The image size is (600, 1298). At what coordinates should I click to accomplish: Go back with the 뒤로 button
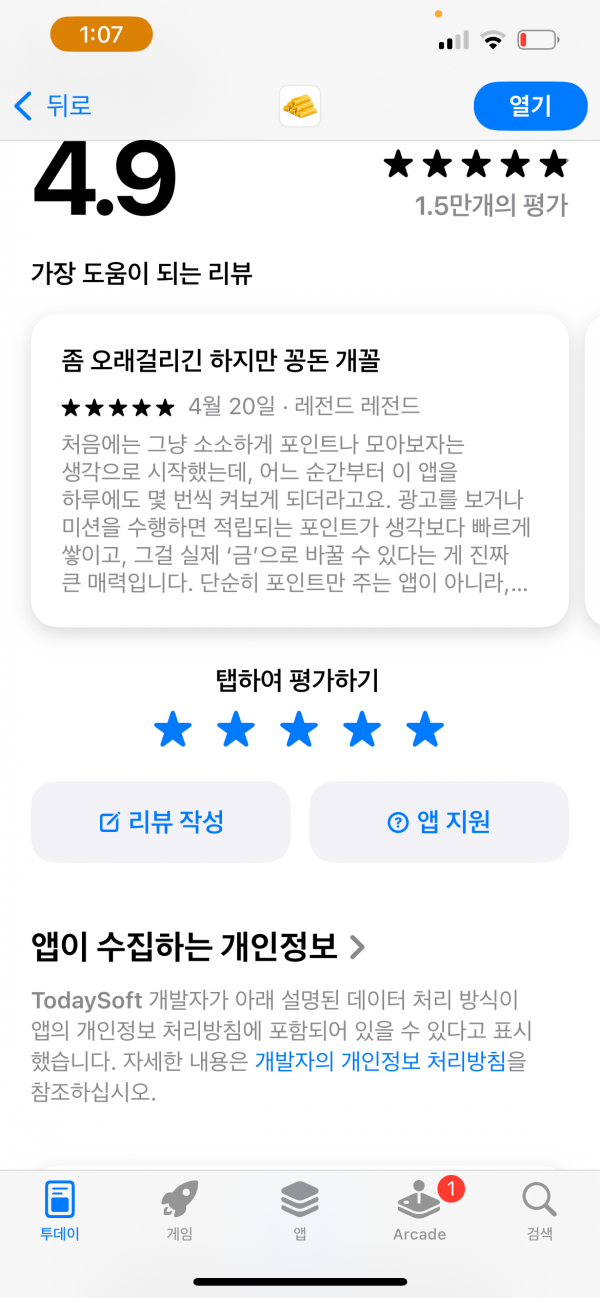pos(53,105)
